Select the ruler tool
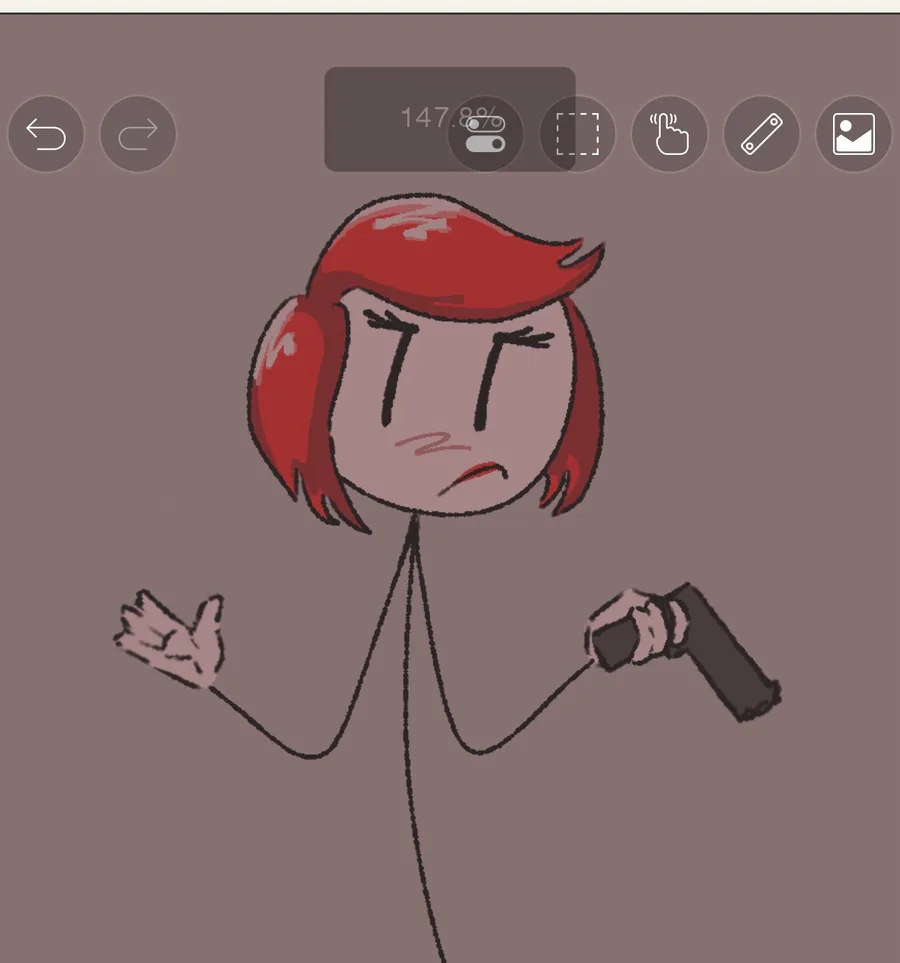The image size is (900, 963). click(761, 134)
